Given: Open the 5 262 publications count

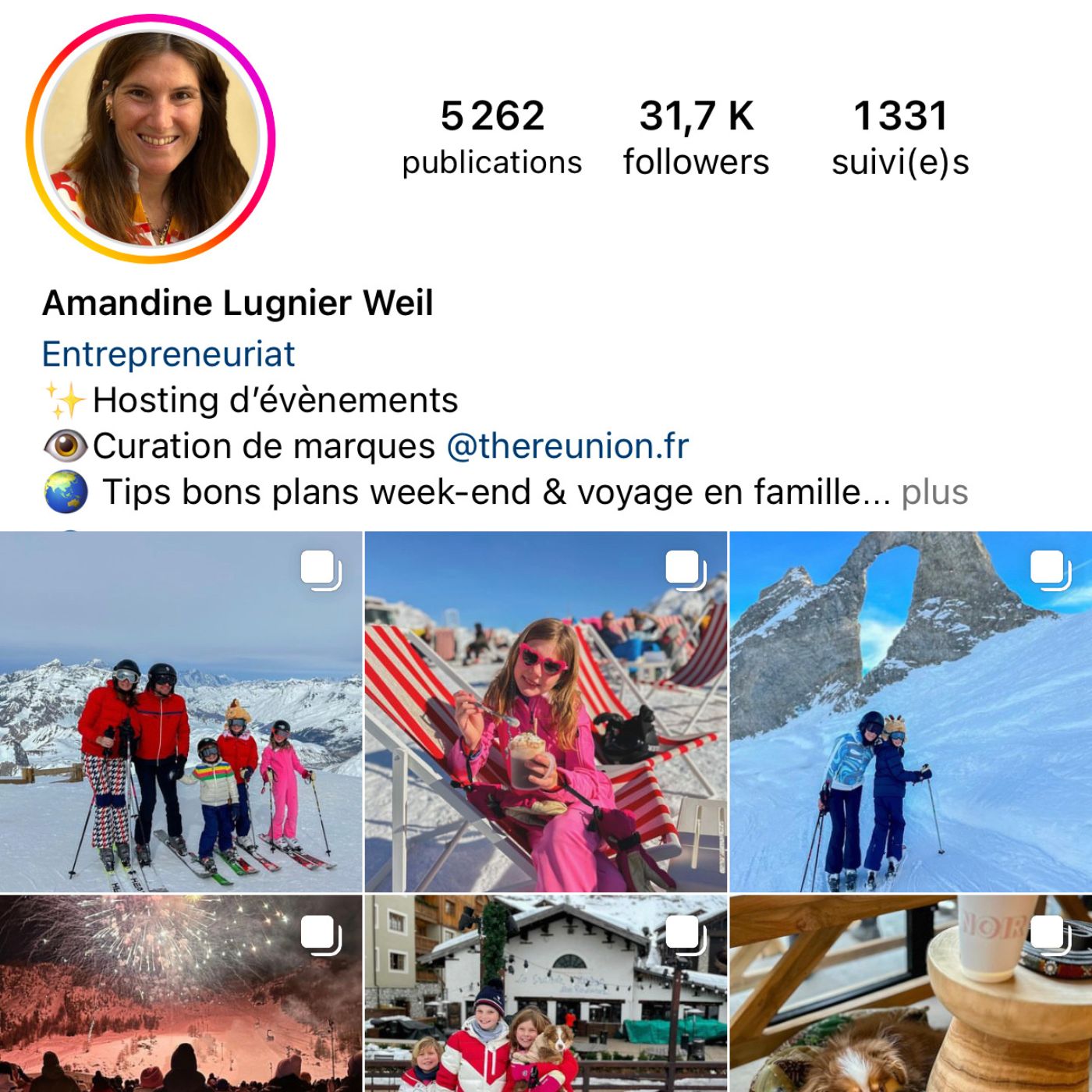Looking at the screenshot, I should 491,137.
